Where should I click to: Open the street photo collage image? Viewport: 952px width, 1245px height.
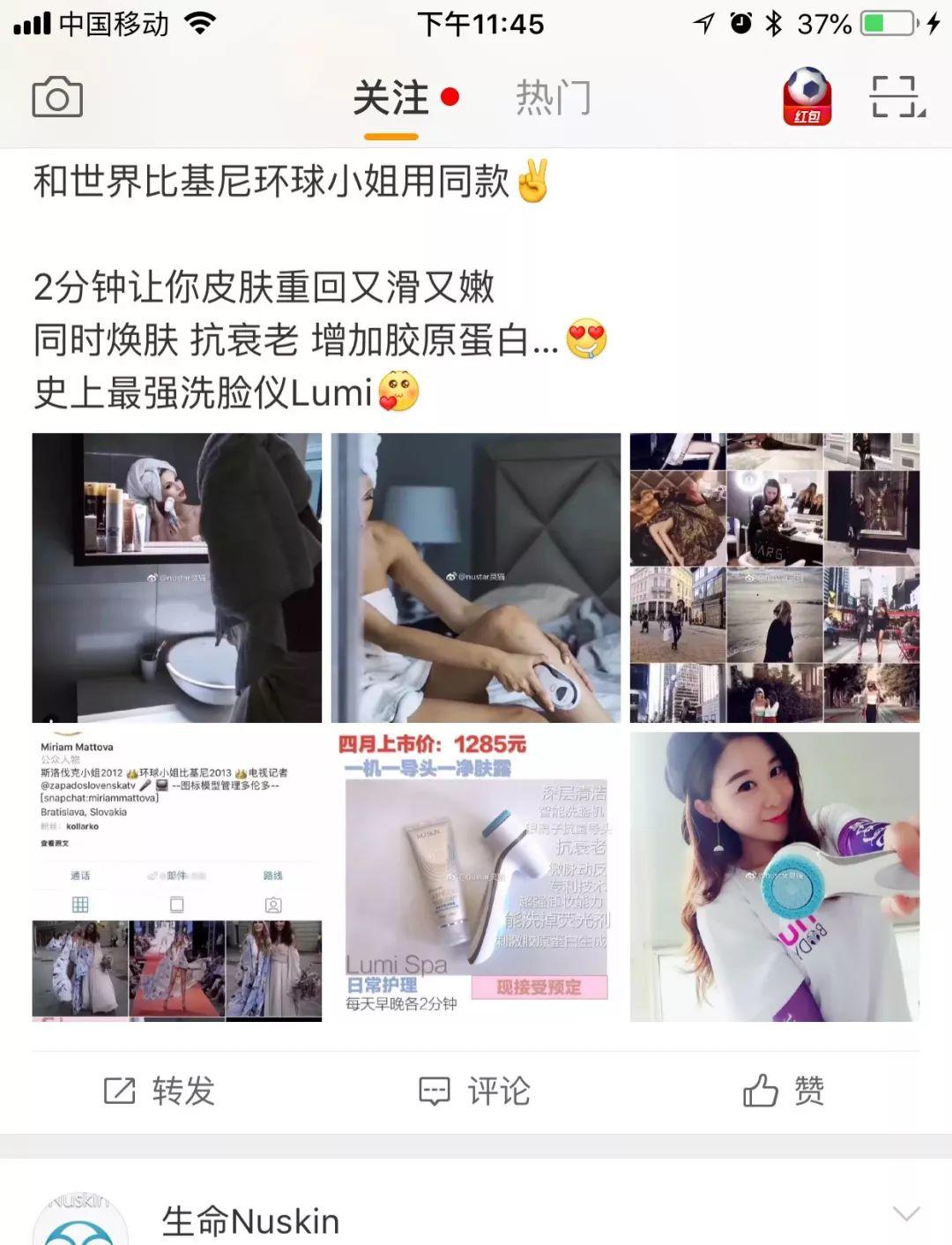tap(774, 578)
